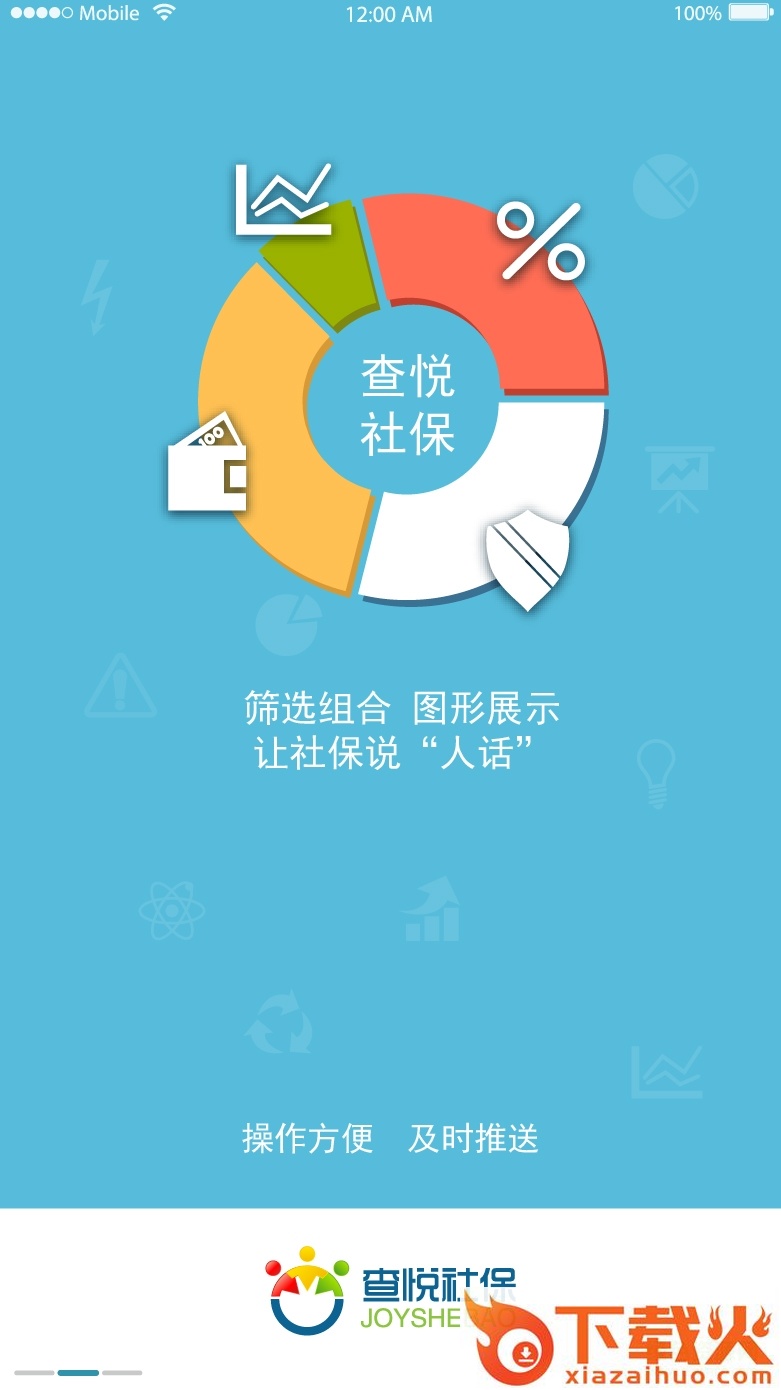Jump to the first intro page indicator

point(34,1373)
